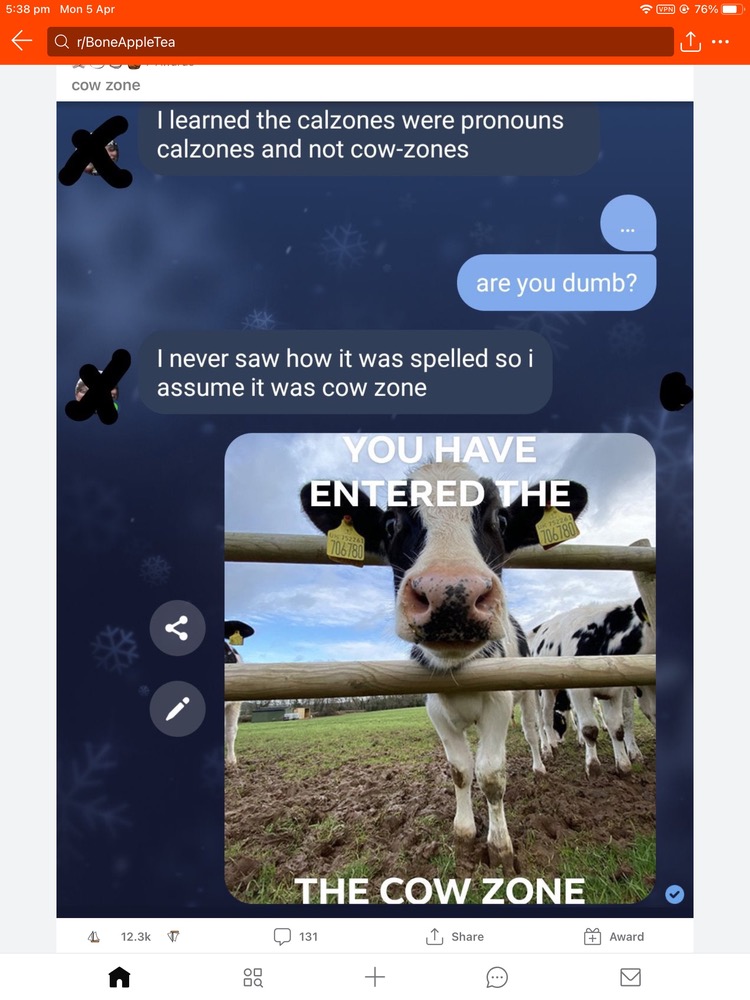Share this post via the Share button

(455, 937)
